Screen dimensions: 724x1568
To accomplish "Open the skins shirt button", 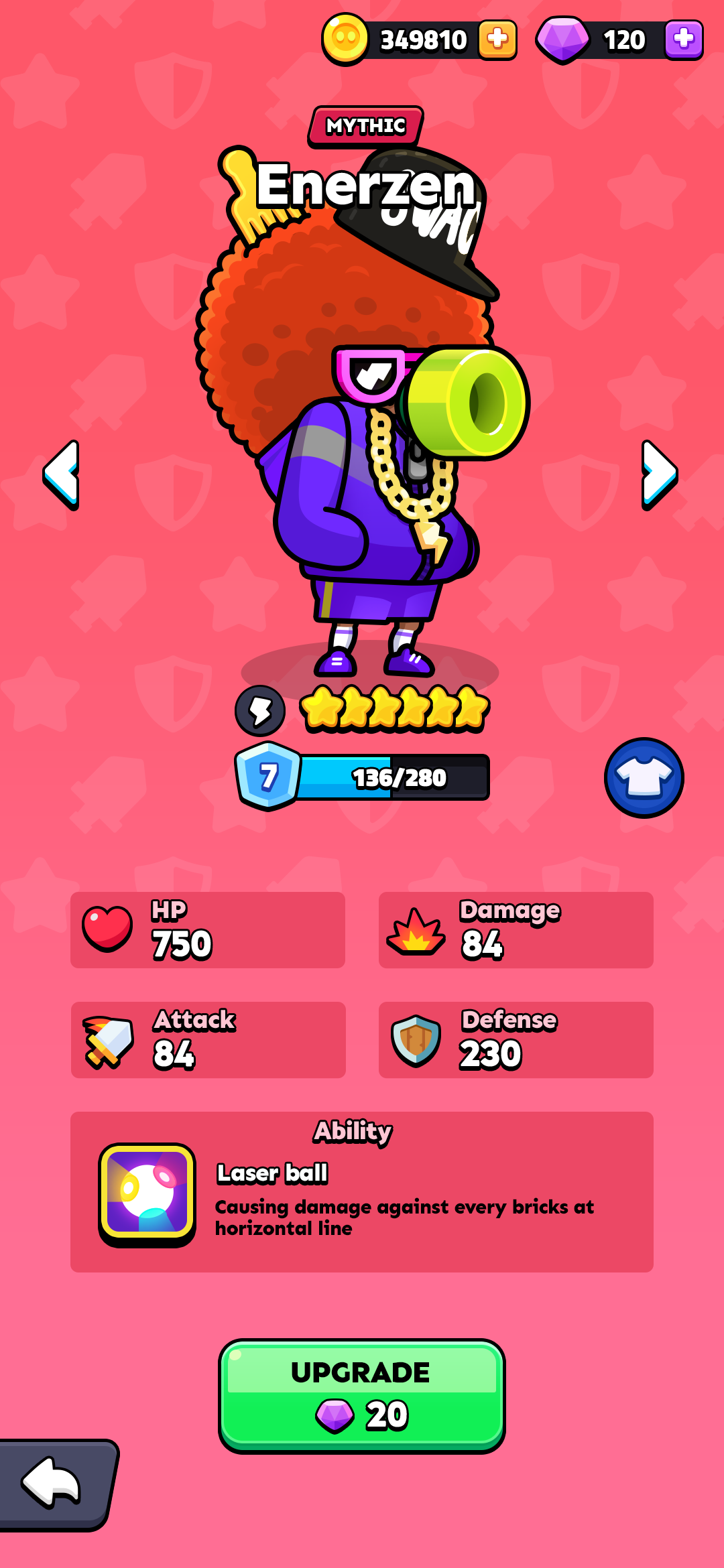I will pos(644,777).
